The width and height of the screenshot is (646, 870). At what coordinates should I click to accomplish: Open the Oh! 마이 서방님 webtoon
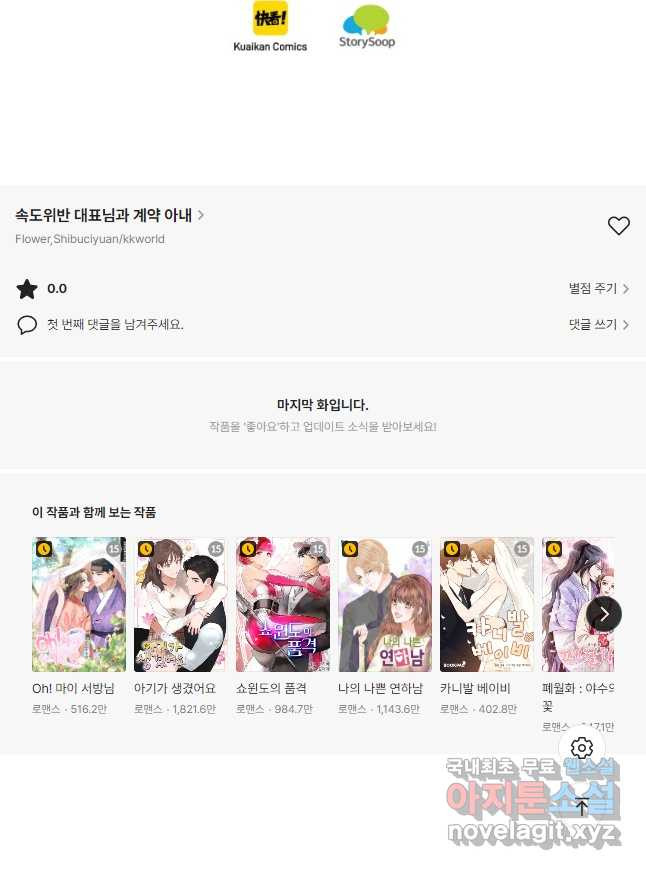[x=79, y=605]
